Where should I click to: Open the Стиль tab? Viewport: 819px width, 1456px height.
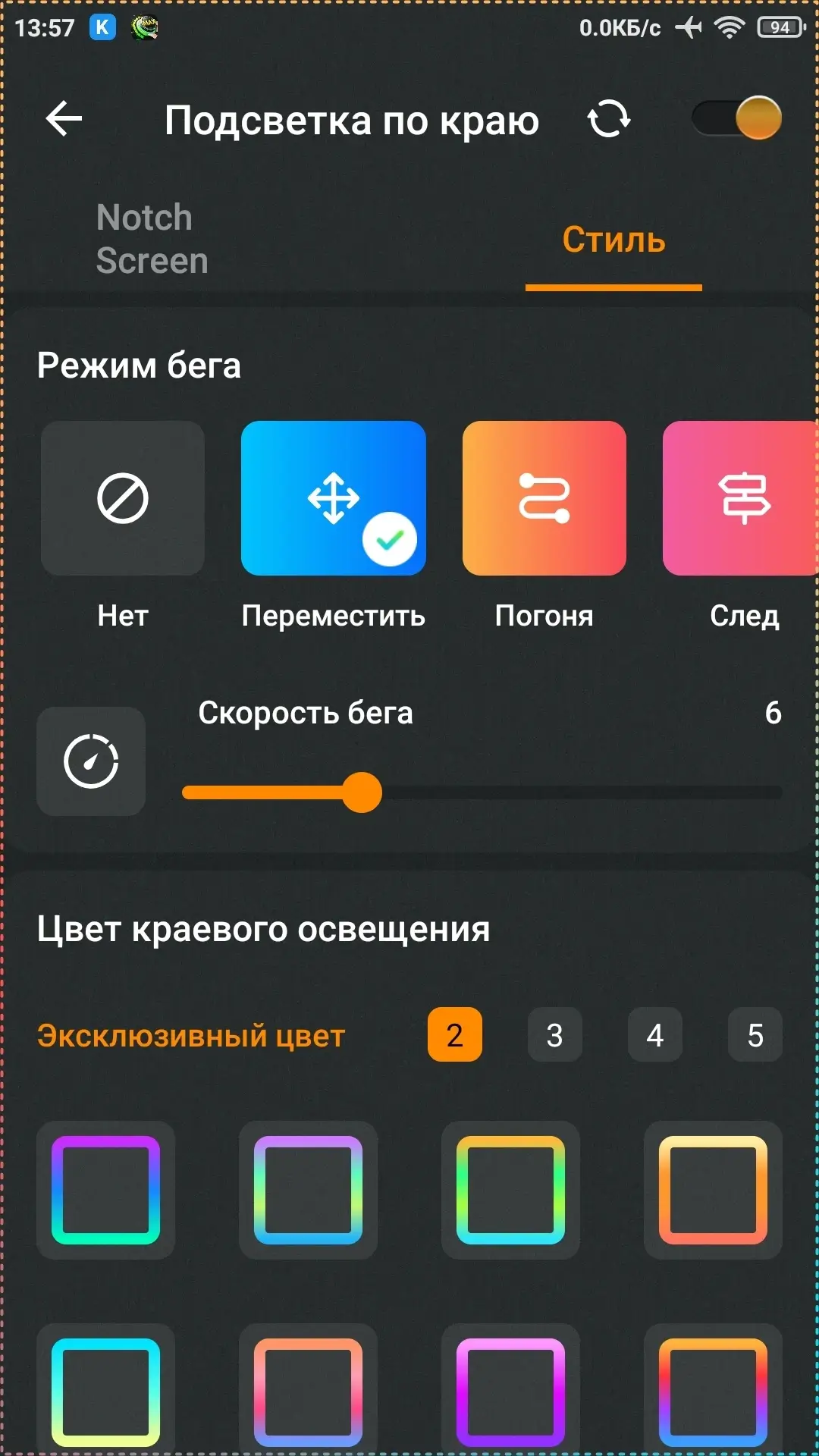point(613,240)
